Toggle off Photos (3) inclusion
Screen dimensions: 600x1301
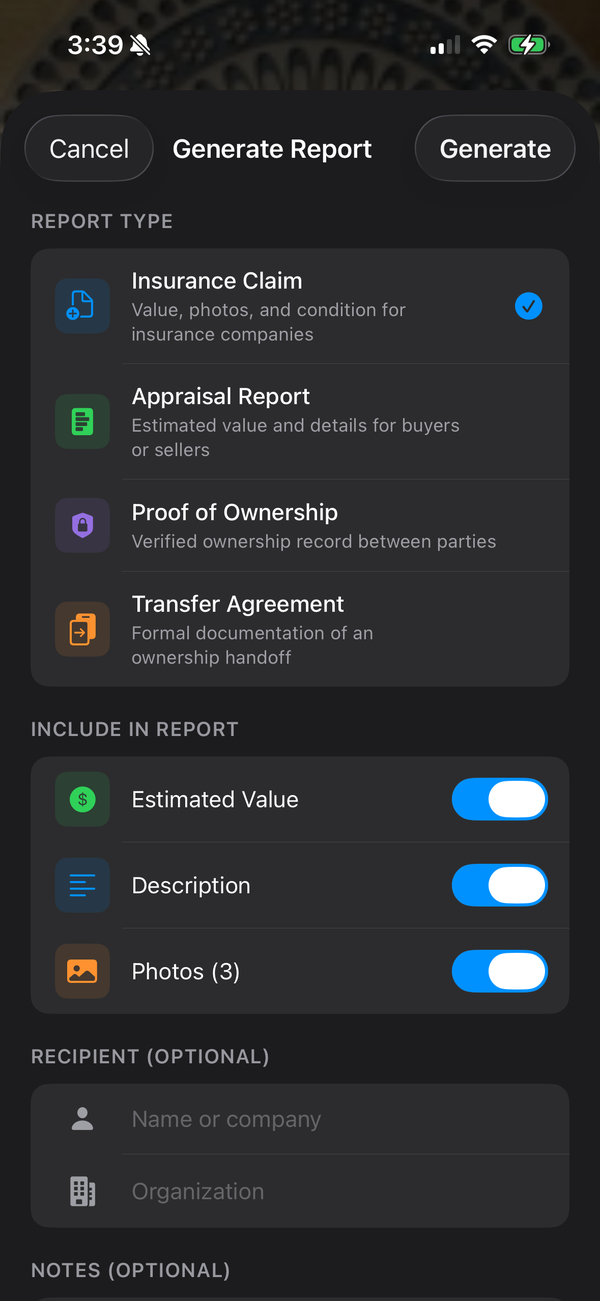500,971
